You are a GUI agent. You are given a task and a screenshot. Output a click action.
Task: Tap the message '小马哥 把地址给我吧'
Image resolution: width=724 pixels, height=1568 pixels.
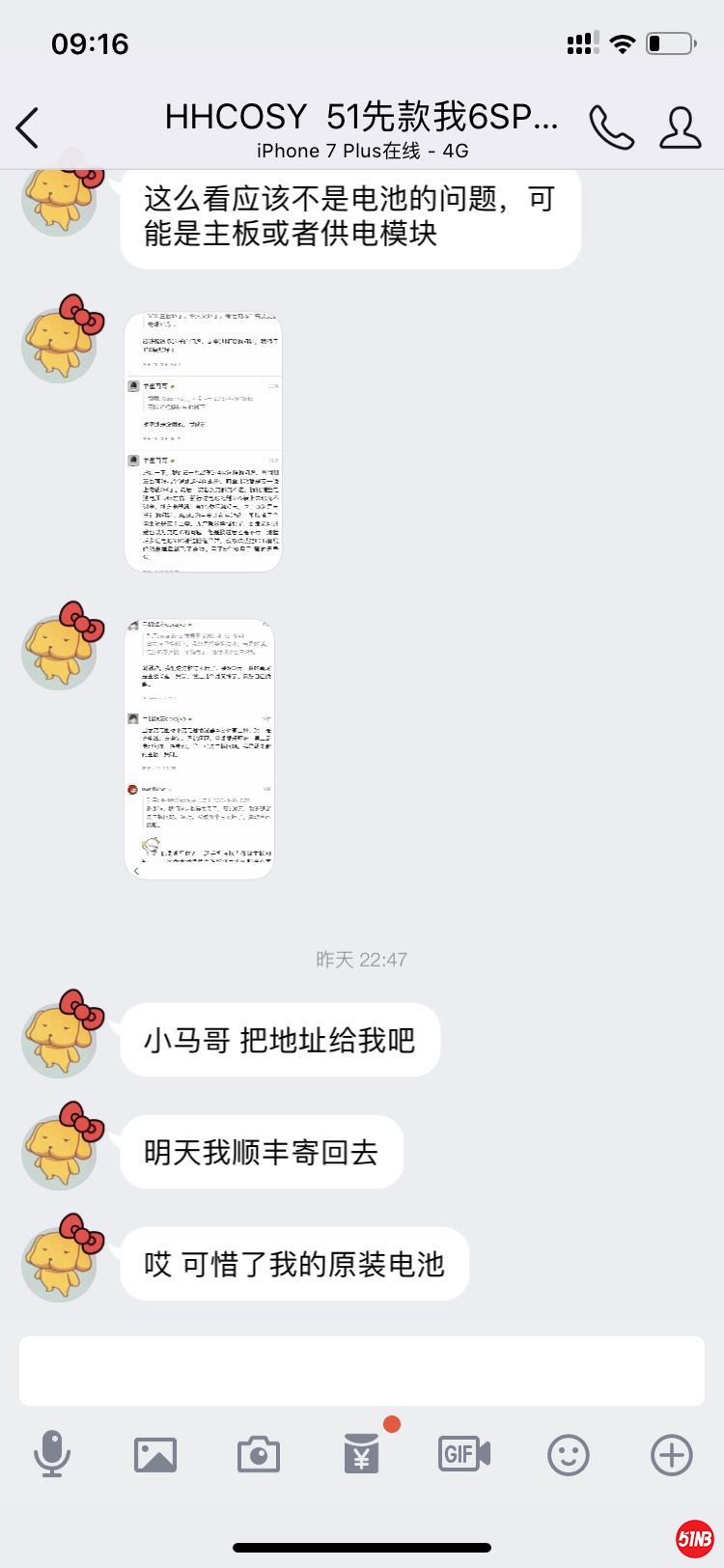(x=278, y=1038)
